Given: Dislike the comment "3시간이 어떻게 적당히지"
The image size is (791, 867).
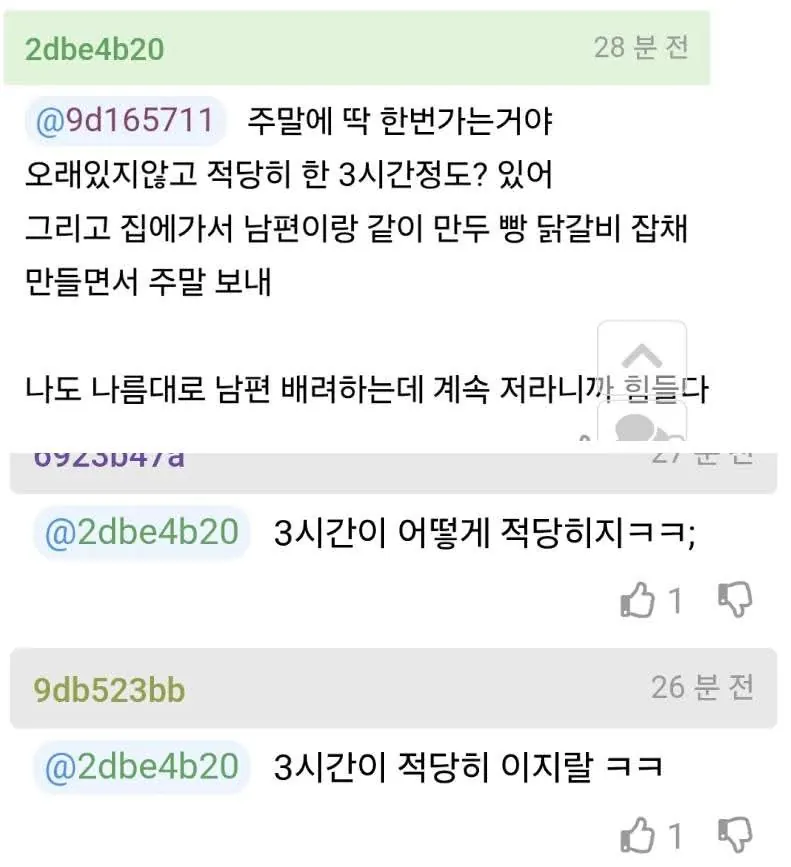Looking at the screenshot, I should [x=736, y=599].
